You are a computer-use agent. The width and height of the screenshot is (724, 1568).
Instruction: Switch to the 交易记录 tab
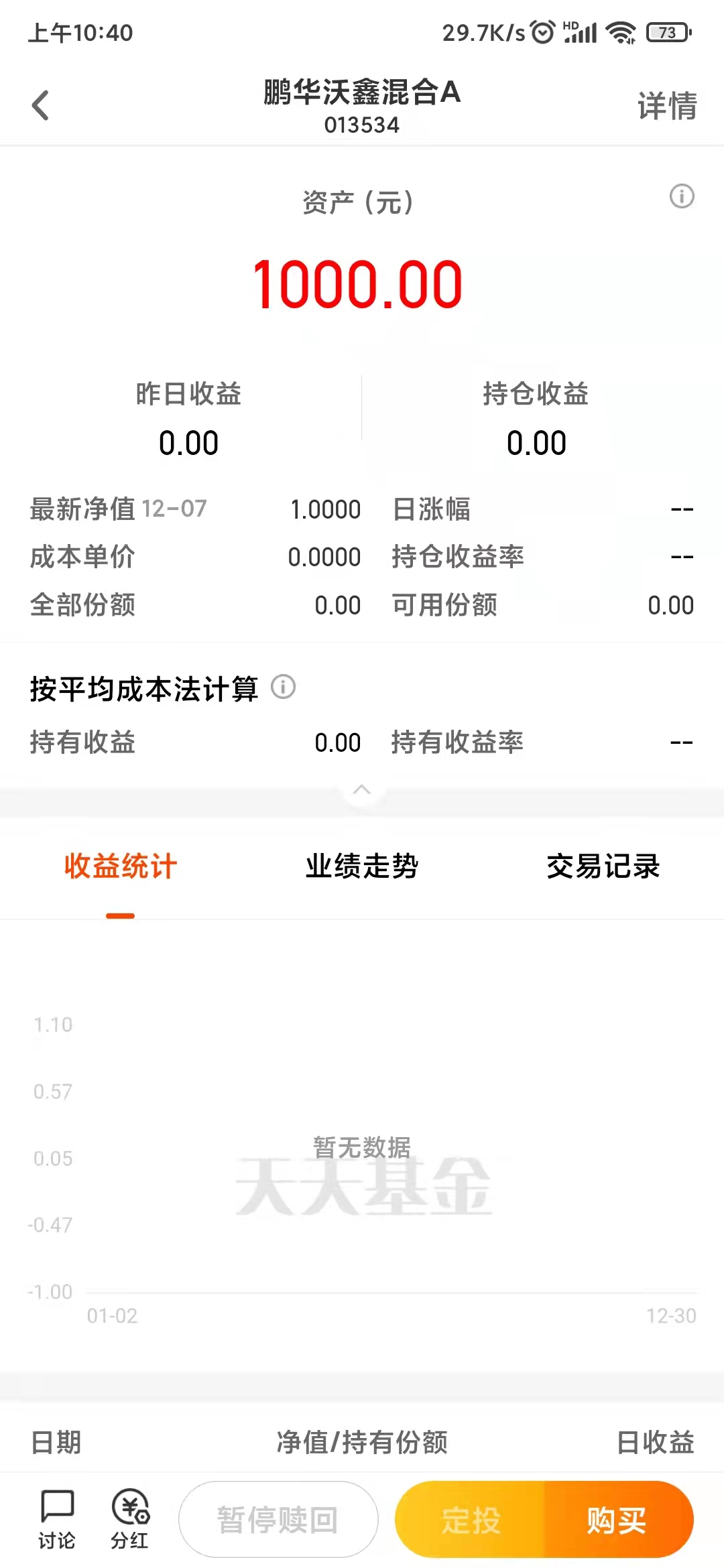pyautogui.click(x=603, y=866)
